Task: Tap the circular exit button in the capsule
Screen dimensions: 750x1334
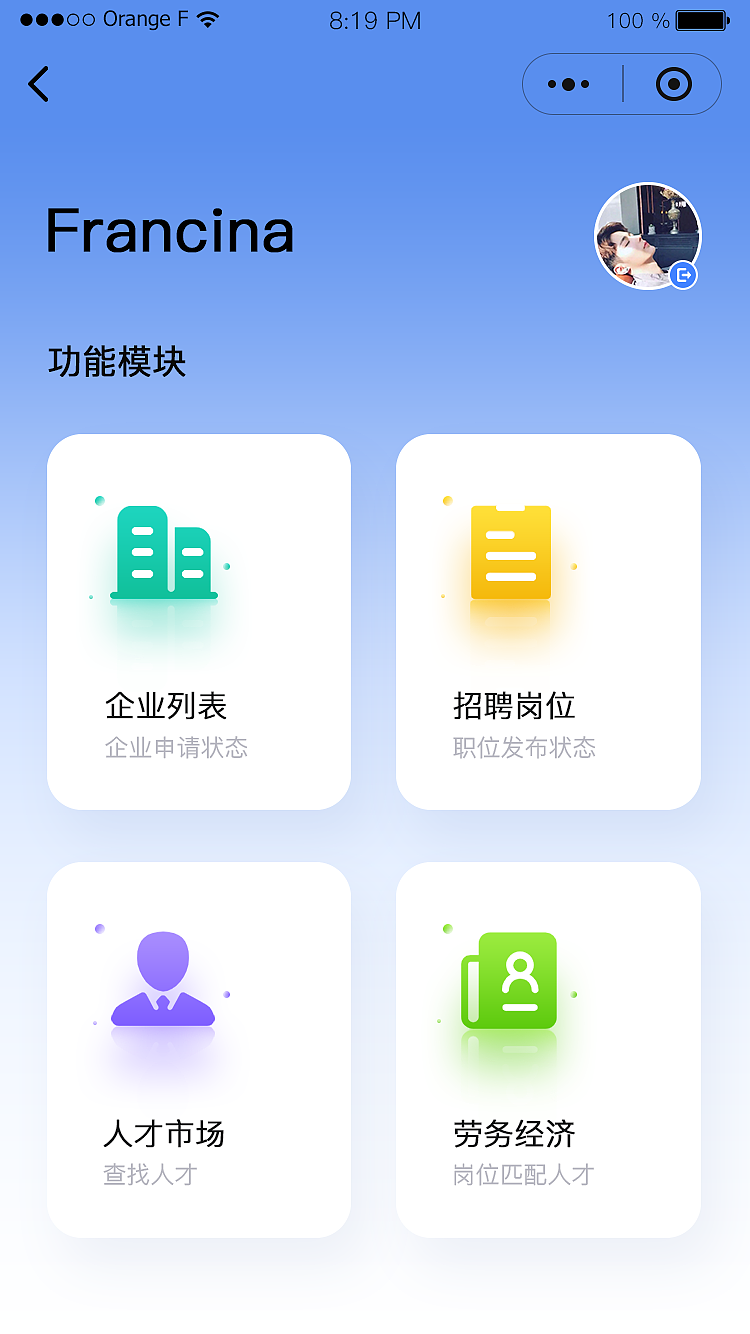Action: pos(673,84)
